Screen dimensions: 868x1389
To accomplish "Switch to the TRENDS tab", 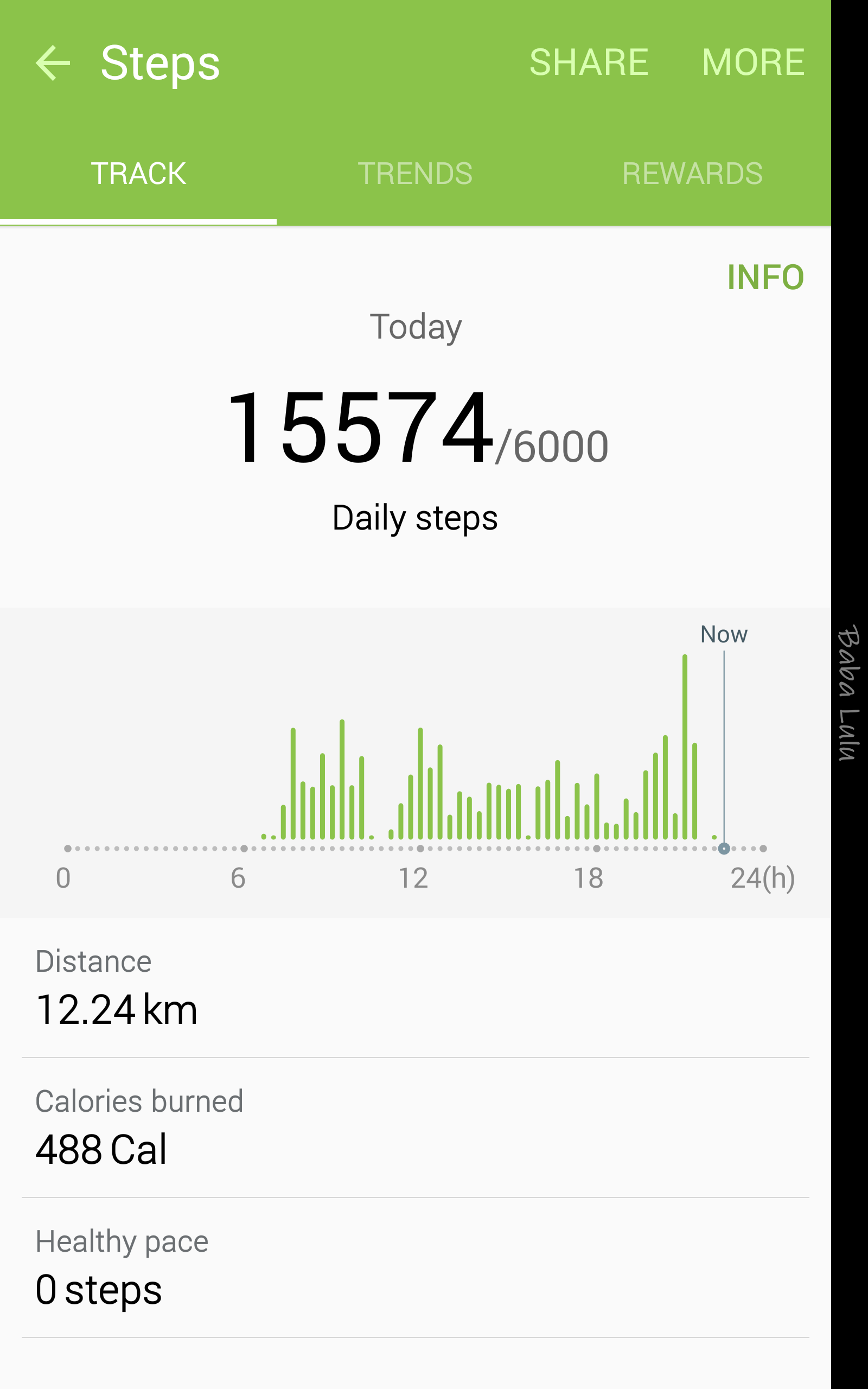I will 415,173.
